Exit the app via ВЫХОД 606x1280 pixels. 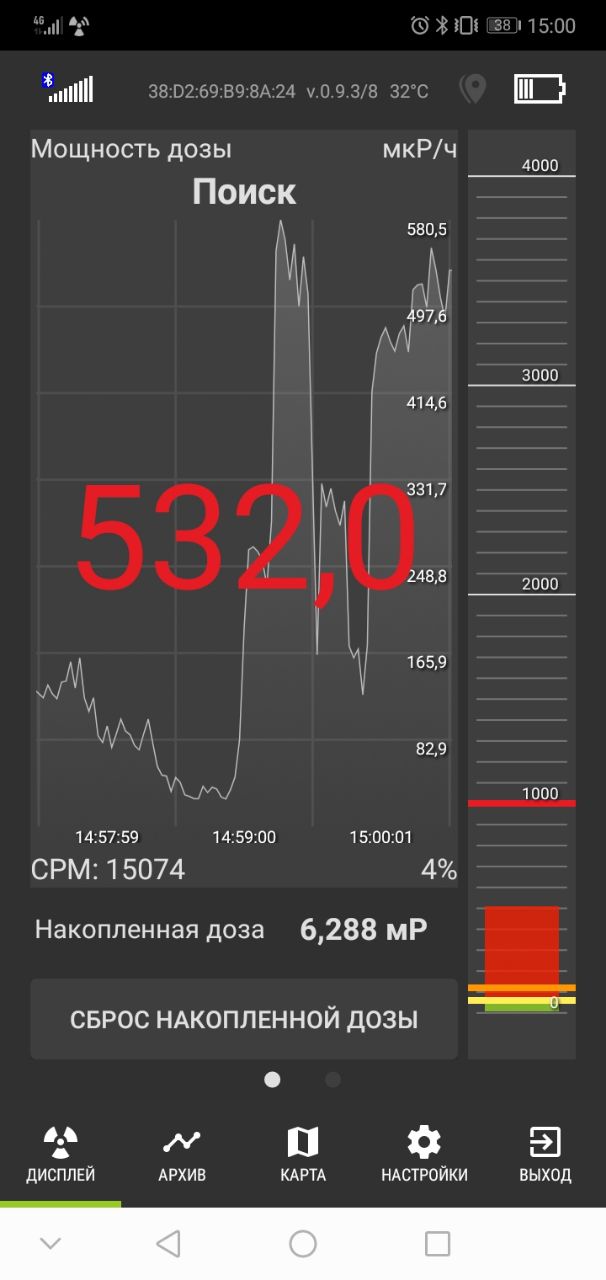[x=545, y=1155]
